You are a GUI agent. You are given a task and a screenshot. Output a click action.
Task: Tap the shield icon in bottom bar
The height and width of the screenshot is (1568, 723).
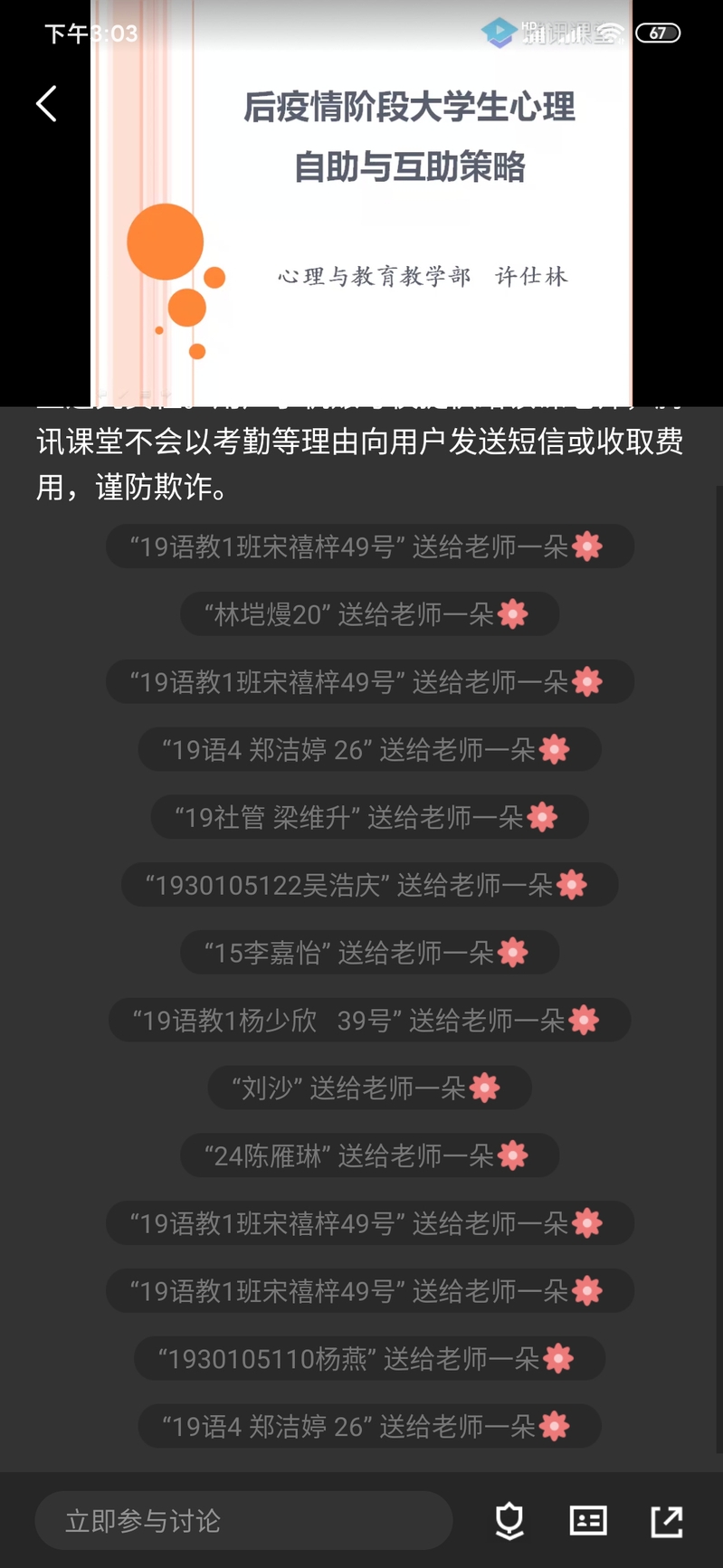point(509,1521)
